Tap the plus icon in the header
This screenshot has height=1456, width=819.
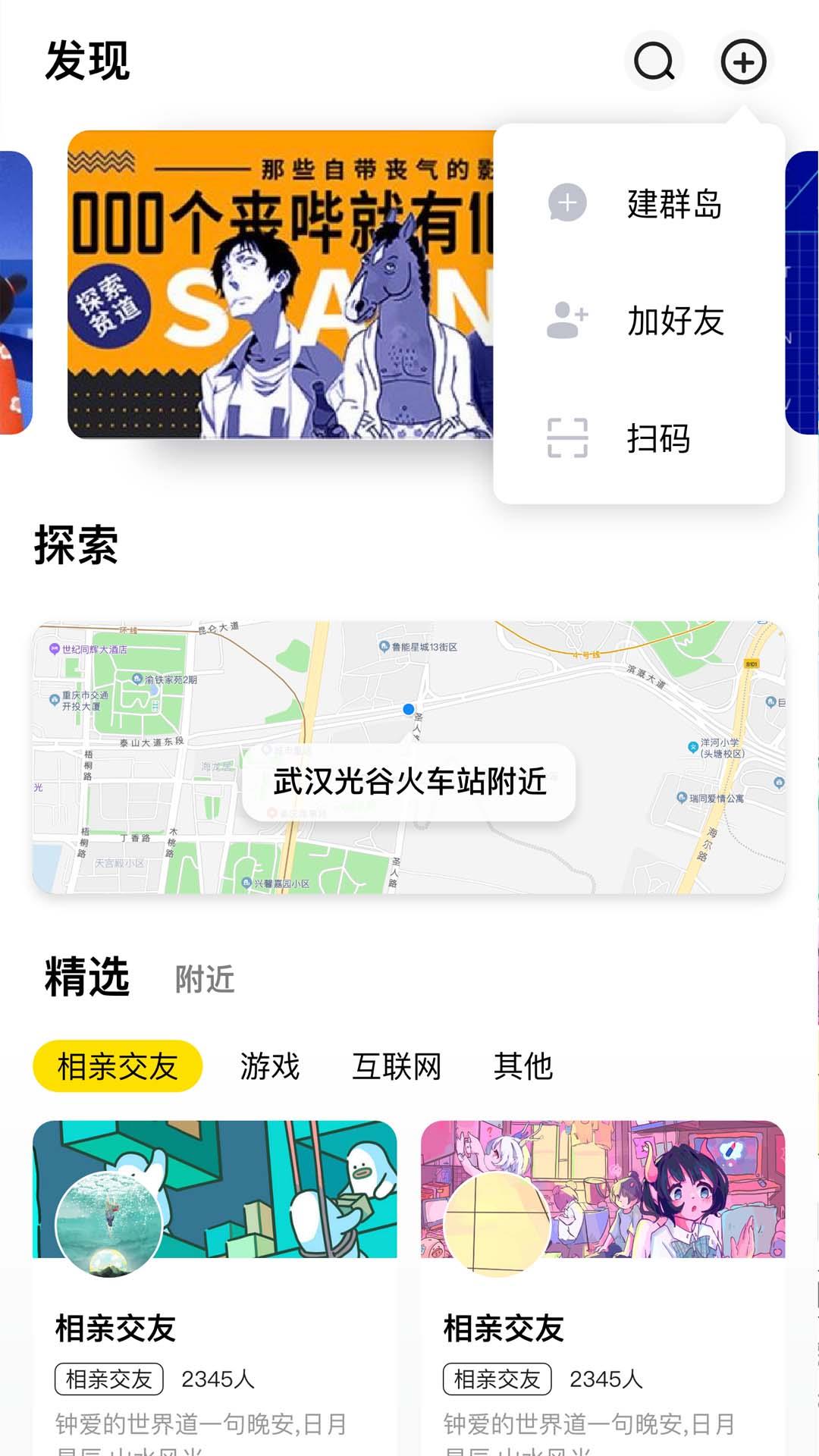(743, 61)
